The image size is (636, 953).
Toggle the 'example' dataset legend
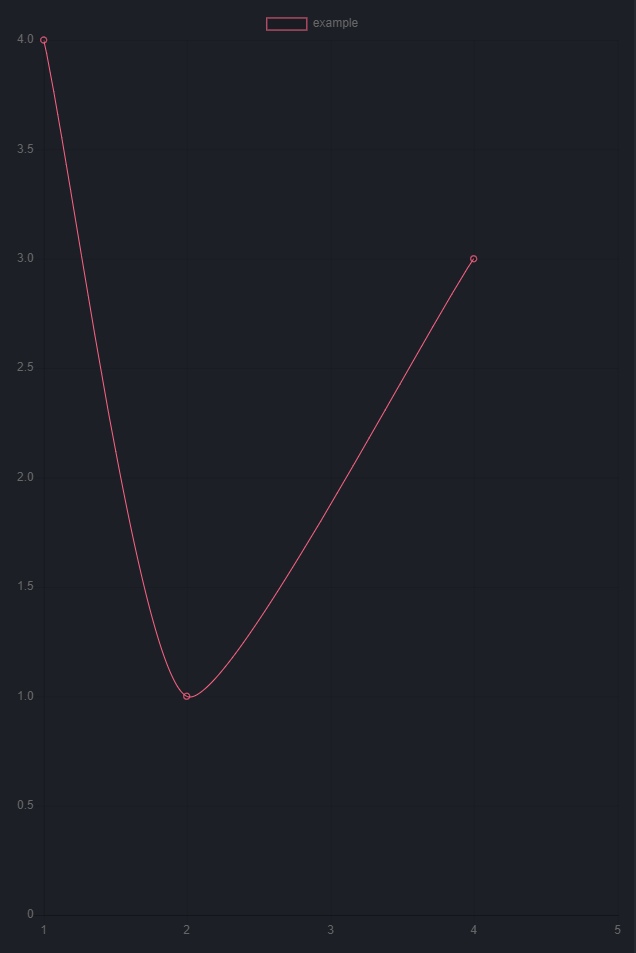(311, 23)
